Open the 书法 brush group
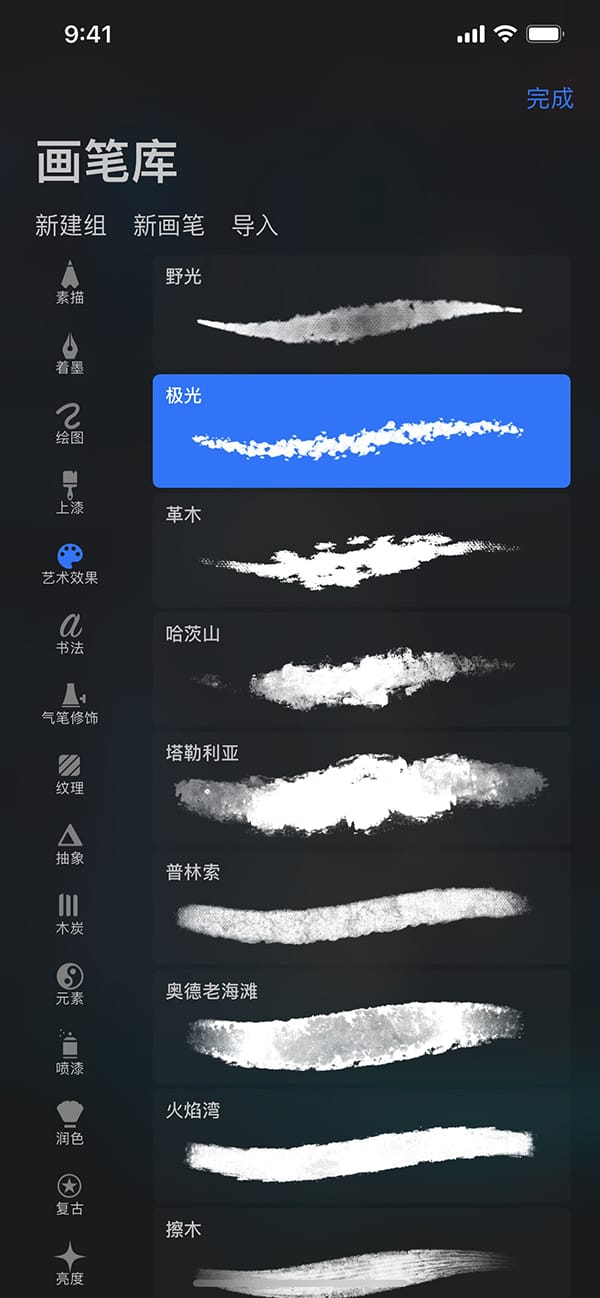Screen dimensions: 600x1298 [x=70, y=633]
